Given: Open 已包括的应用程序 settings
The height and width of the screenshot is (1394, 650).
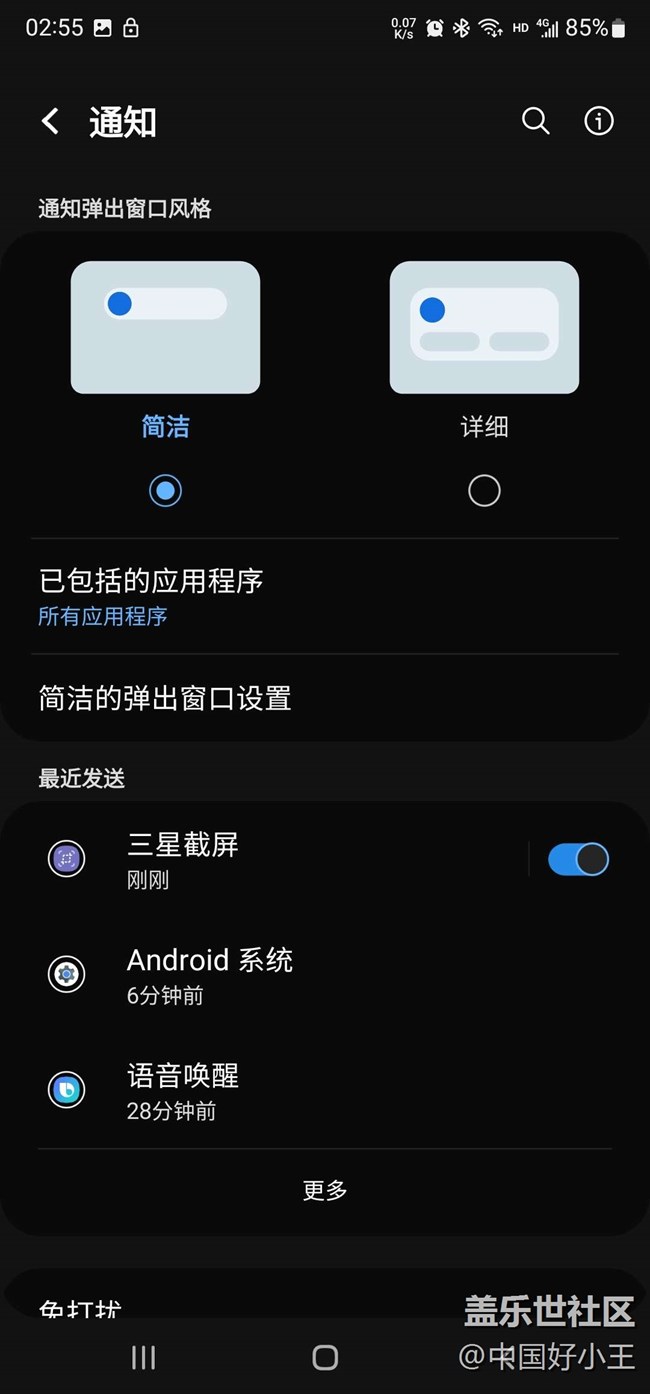Looking at the screenshot, I should coord(324,597).
